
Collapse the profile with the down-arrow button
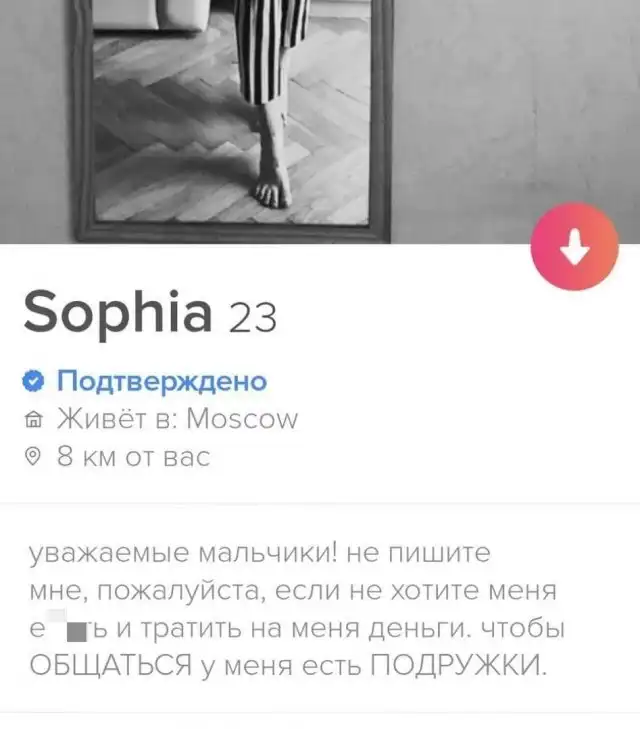click(574, 247)
